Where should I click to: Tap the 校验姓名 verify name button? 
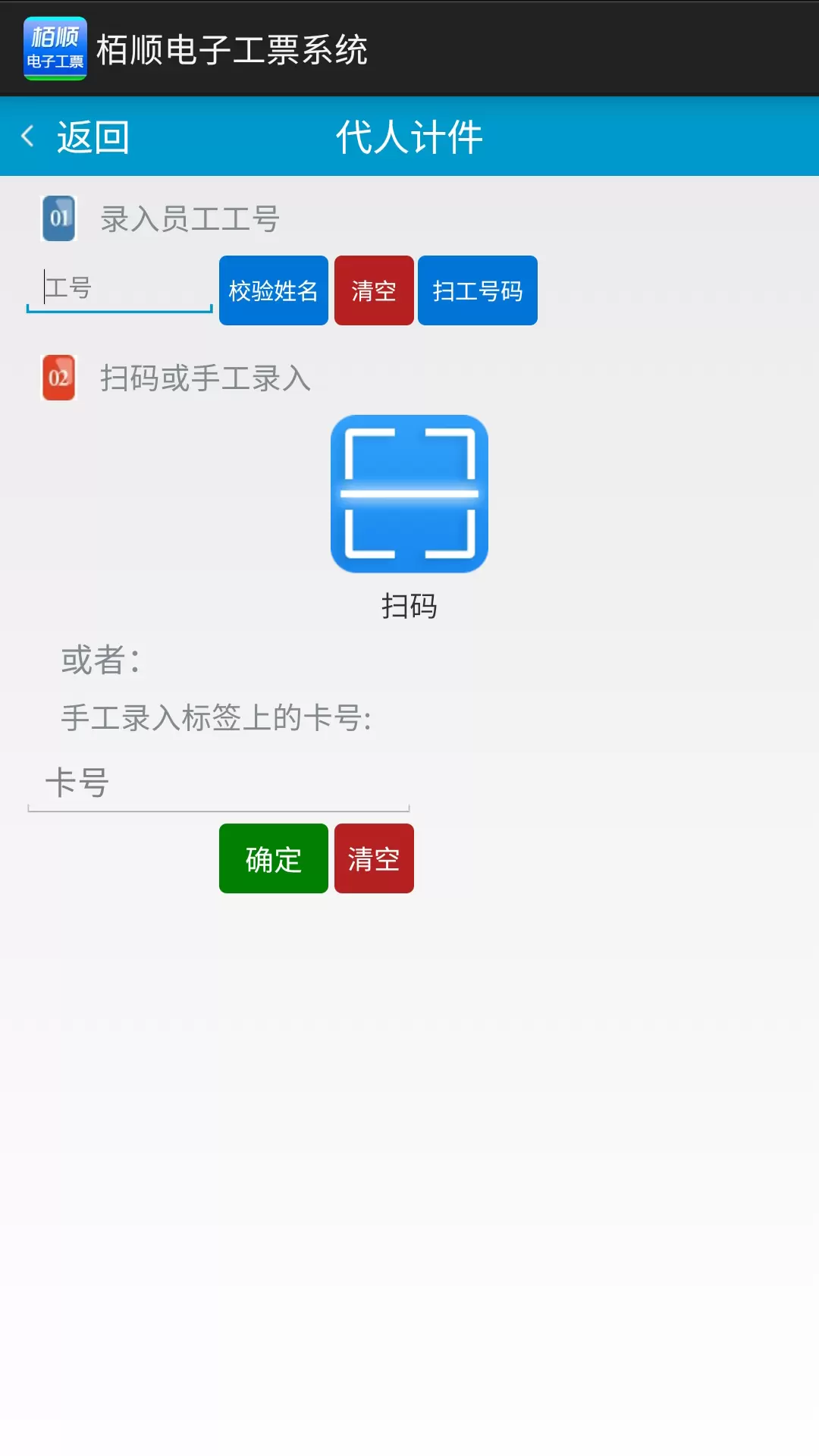click(x=274, y=290)
